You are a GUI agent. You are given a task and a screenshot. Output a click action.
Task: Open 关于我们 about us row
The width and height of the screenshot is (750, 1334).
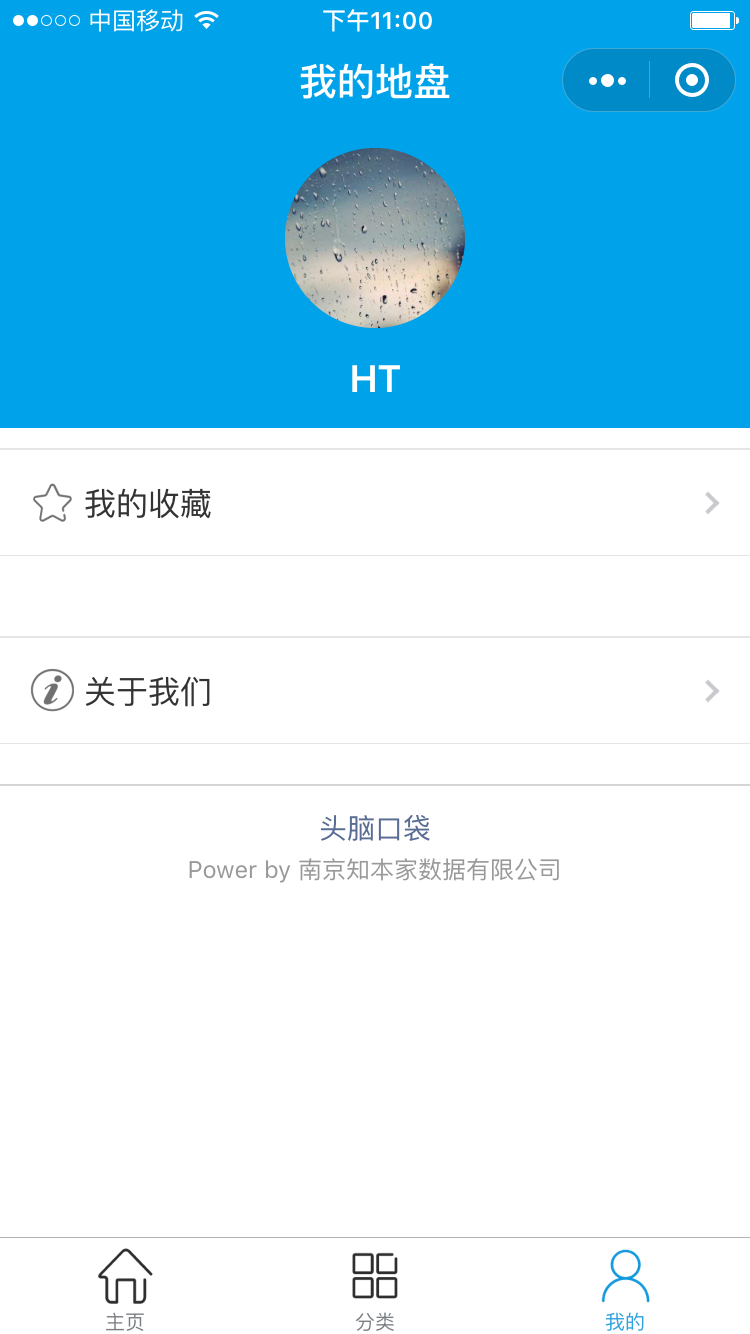375,691
